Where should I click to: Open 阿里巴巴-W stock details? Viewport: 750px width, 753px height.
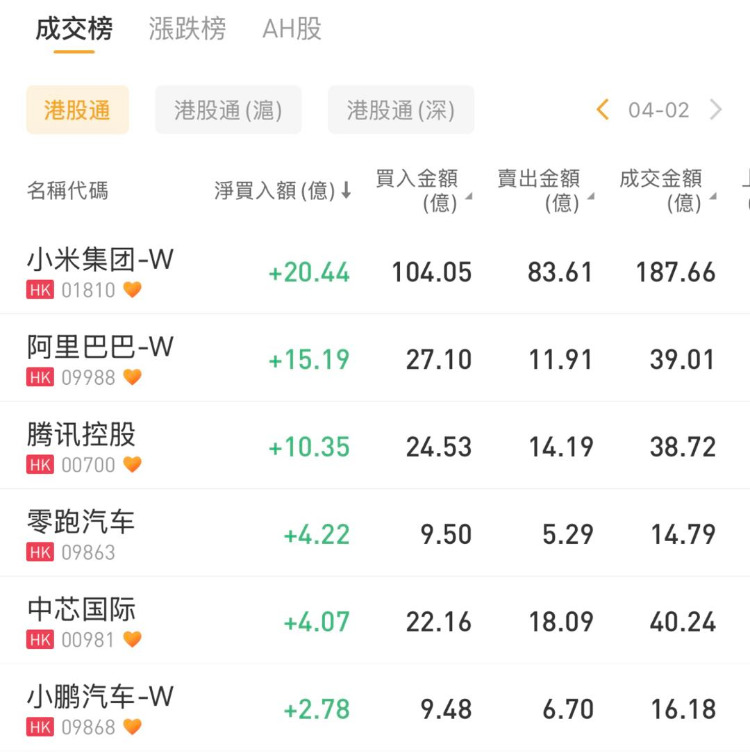pos(100,359)
